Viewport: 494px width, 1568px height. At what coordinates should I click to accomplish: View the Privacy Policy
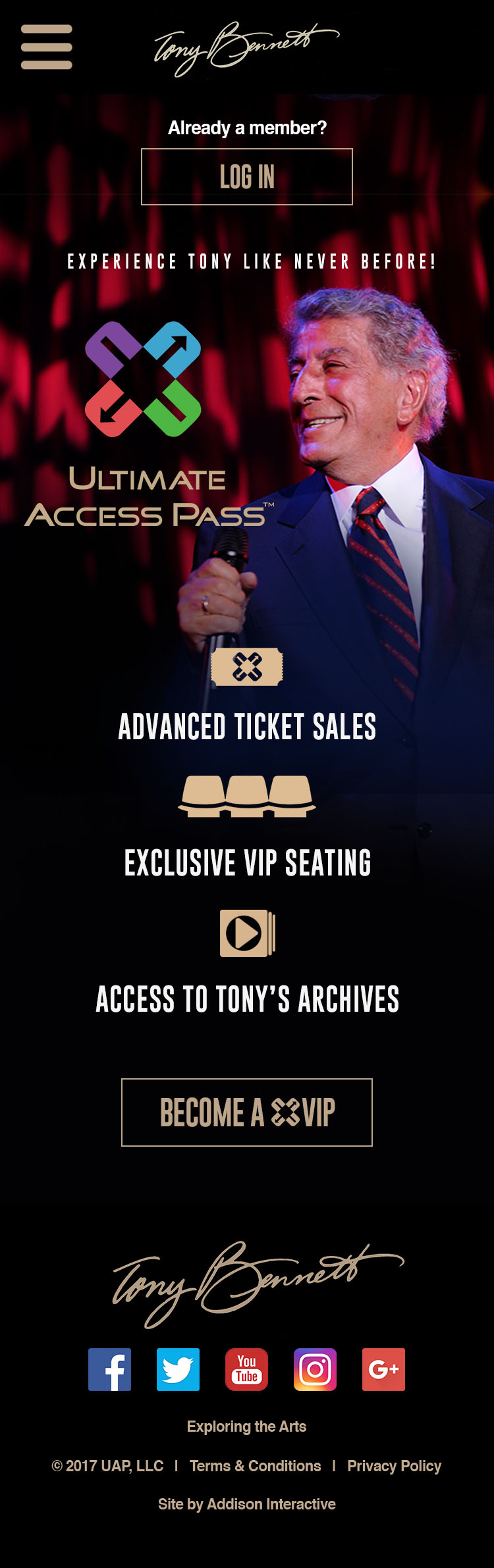click(394, 1466)
